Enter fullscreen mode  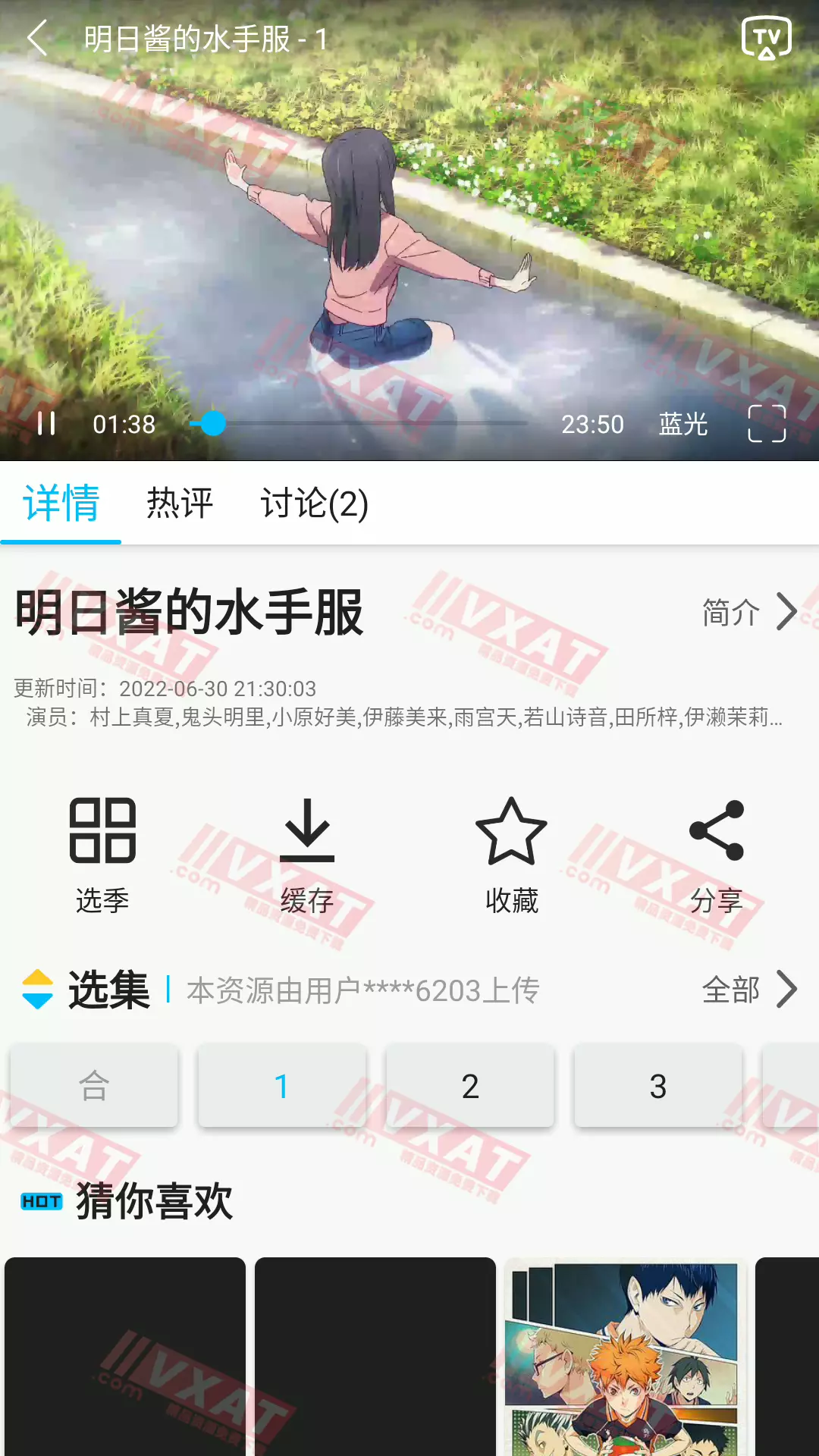[766, 423]
